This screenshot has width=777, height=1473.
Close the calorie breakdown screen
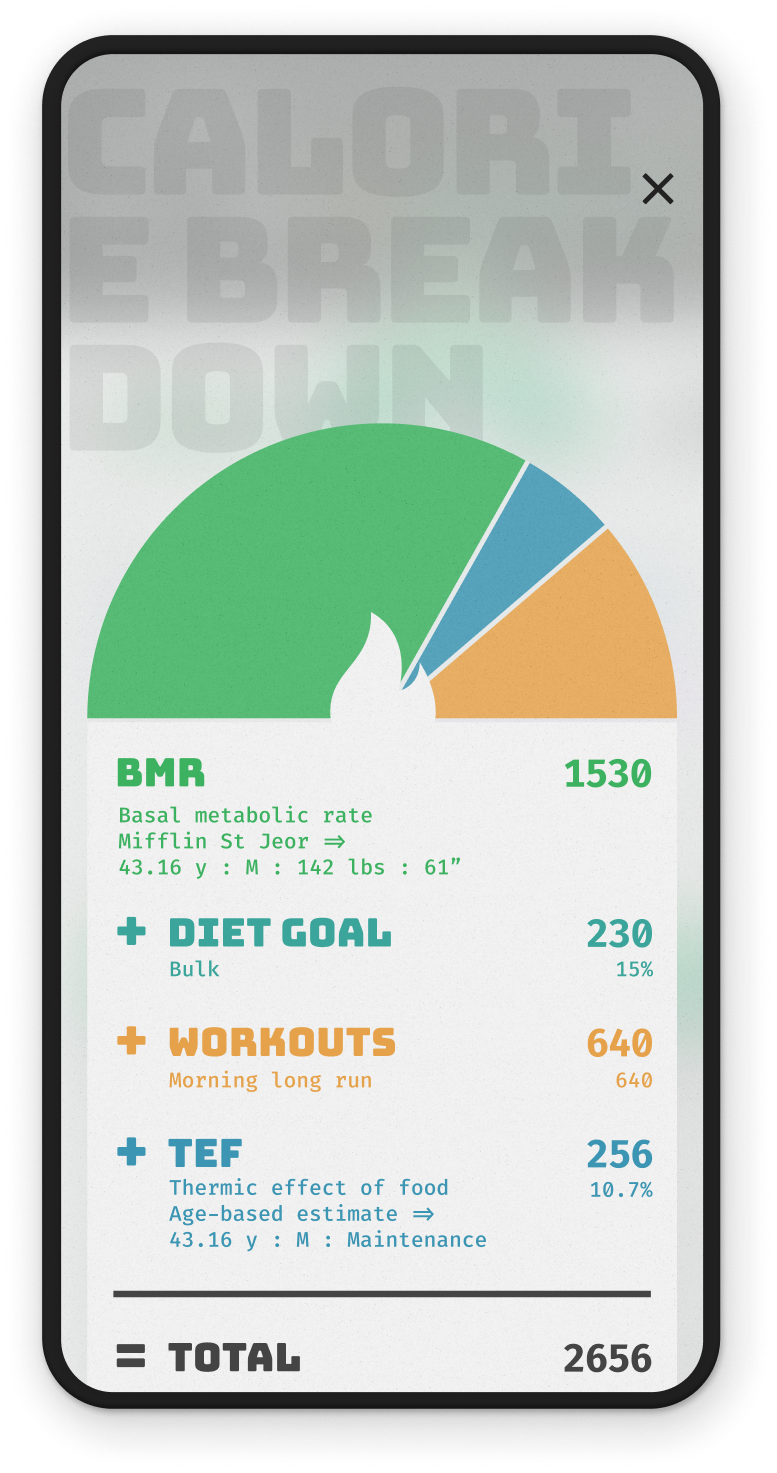pyautogui.click(x=657, y=188)
